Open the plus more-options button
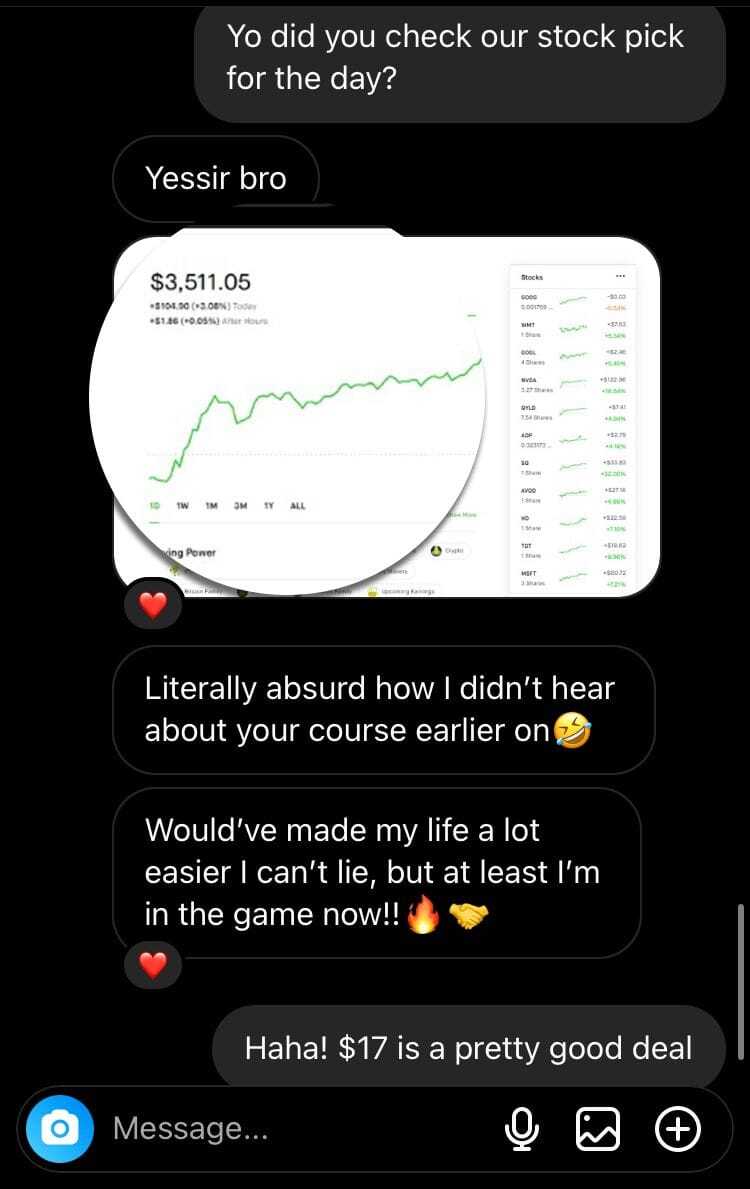 click(x=677, y=1130)
